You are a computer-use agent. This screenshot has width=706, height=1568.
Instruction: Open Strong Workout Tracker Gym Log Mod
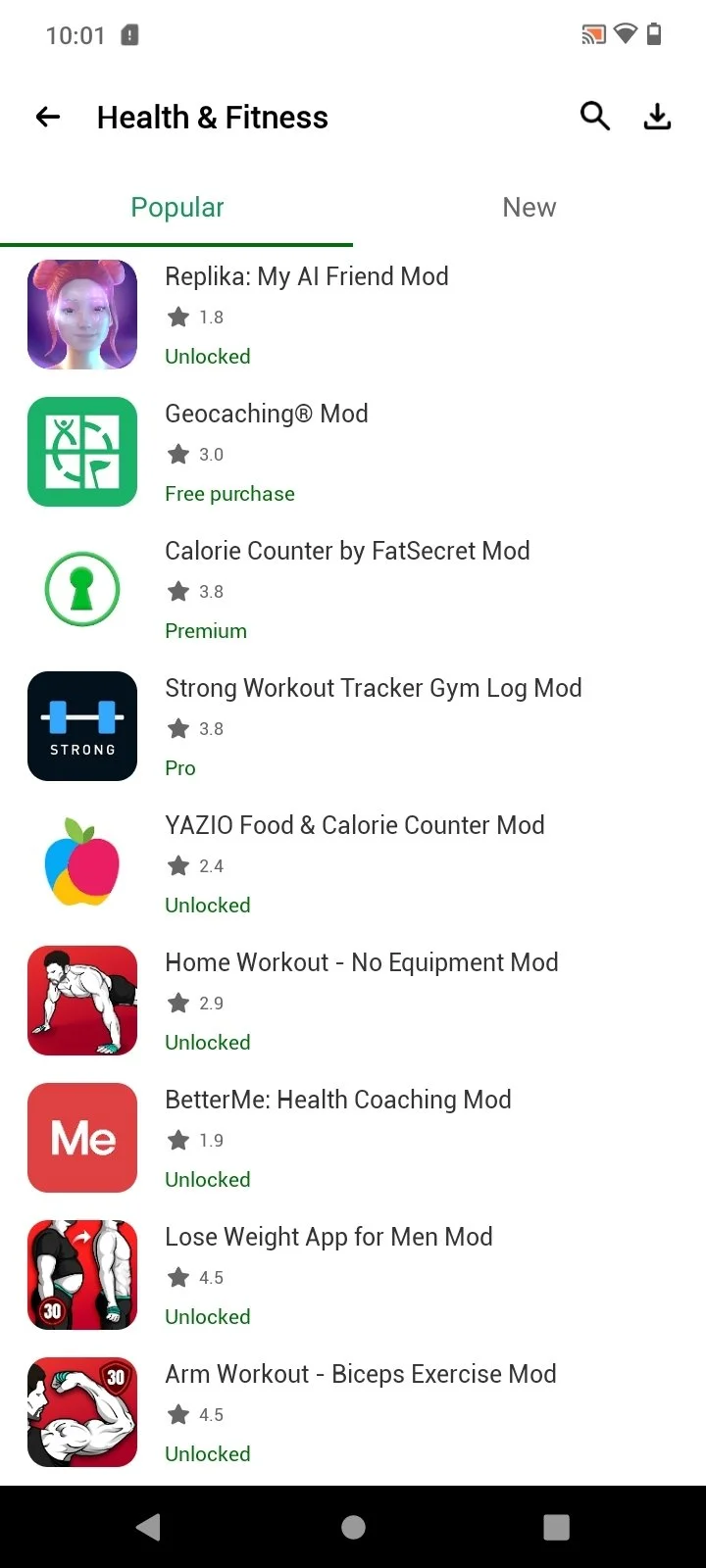tap(373, 688)
